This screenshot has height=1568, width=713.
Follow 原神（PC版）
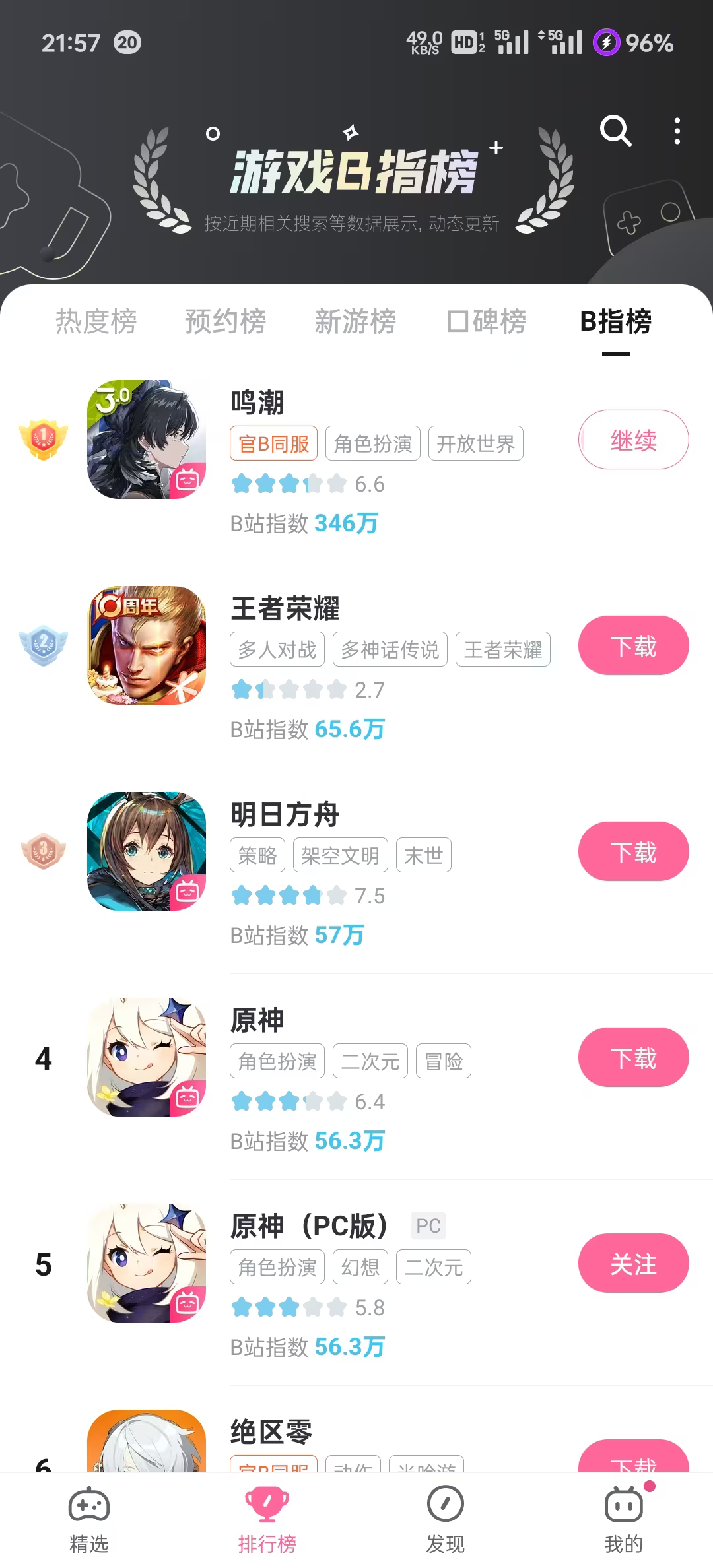point(633,1264)
